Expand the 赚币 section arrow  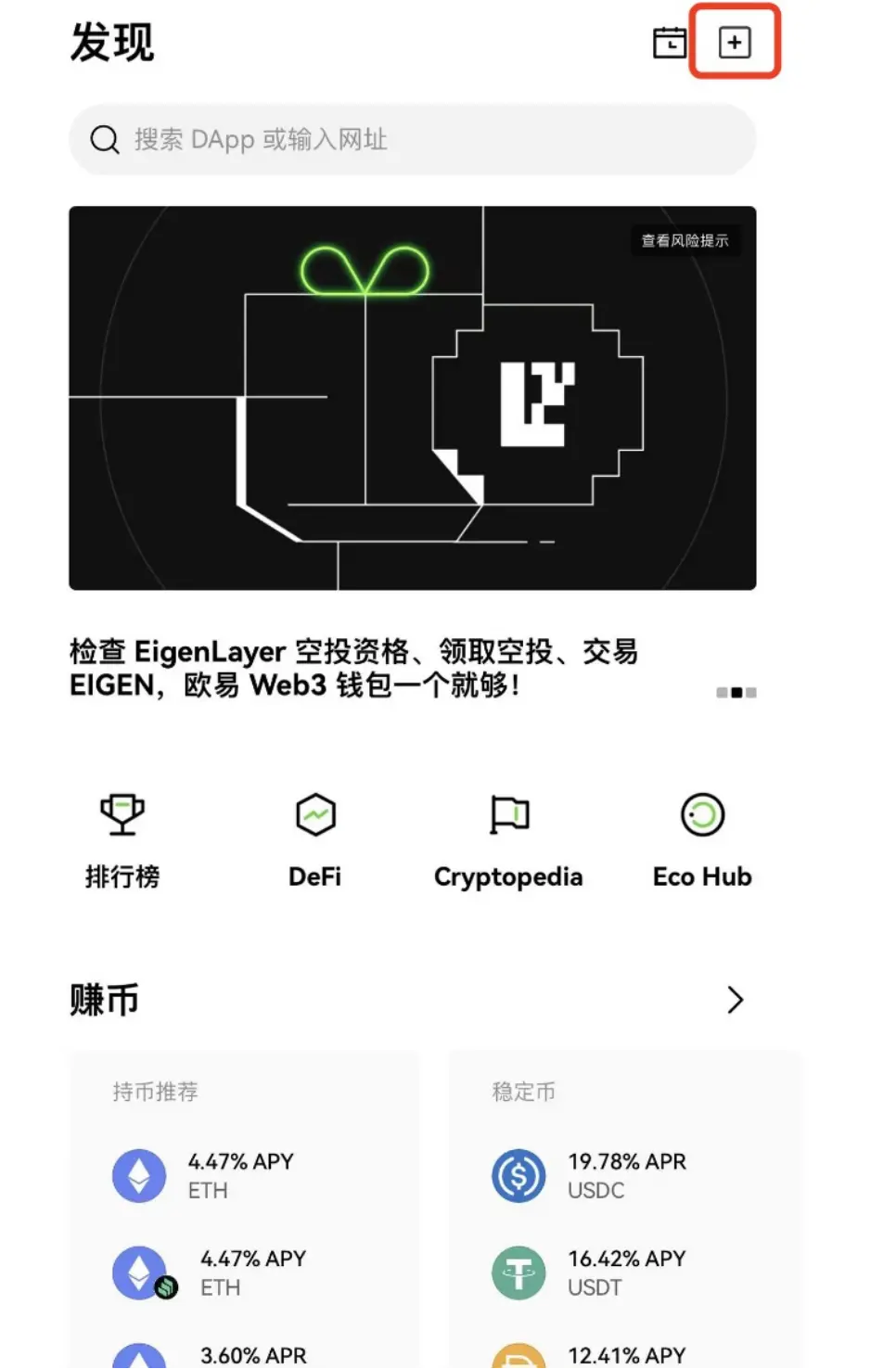[x=736, y=1000]
